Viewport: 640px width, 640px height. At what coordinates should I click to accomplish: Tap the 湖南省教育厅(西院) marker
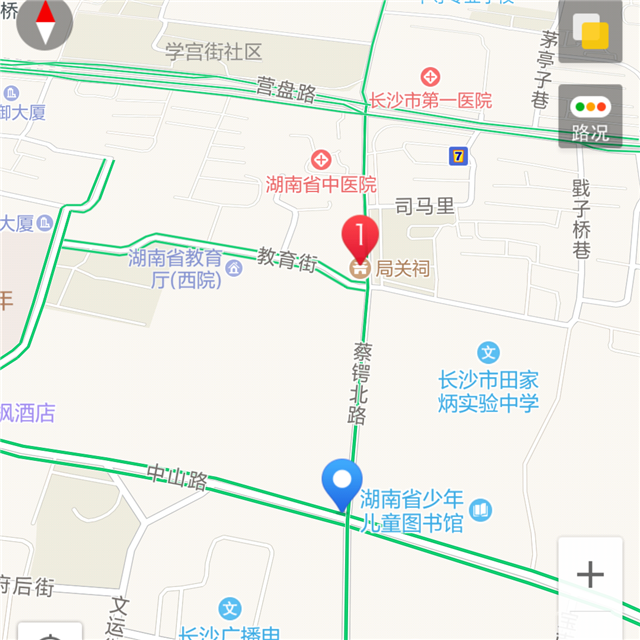[x=234, y=268]
